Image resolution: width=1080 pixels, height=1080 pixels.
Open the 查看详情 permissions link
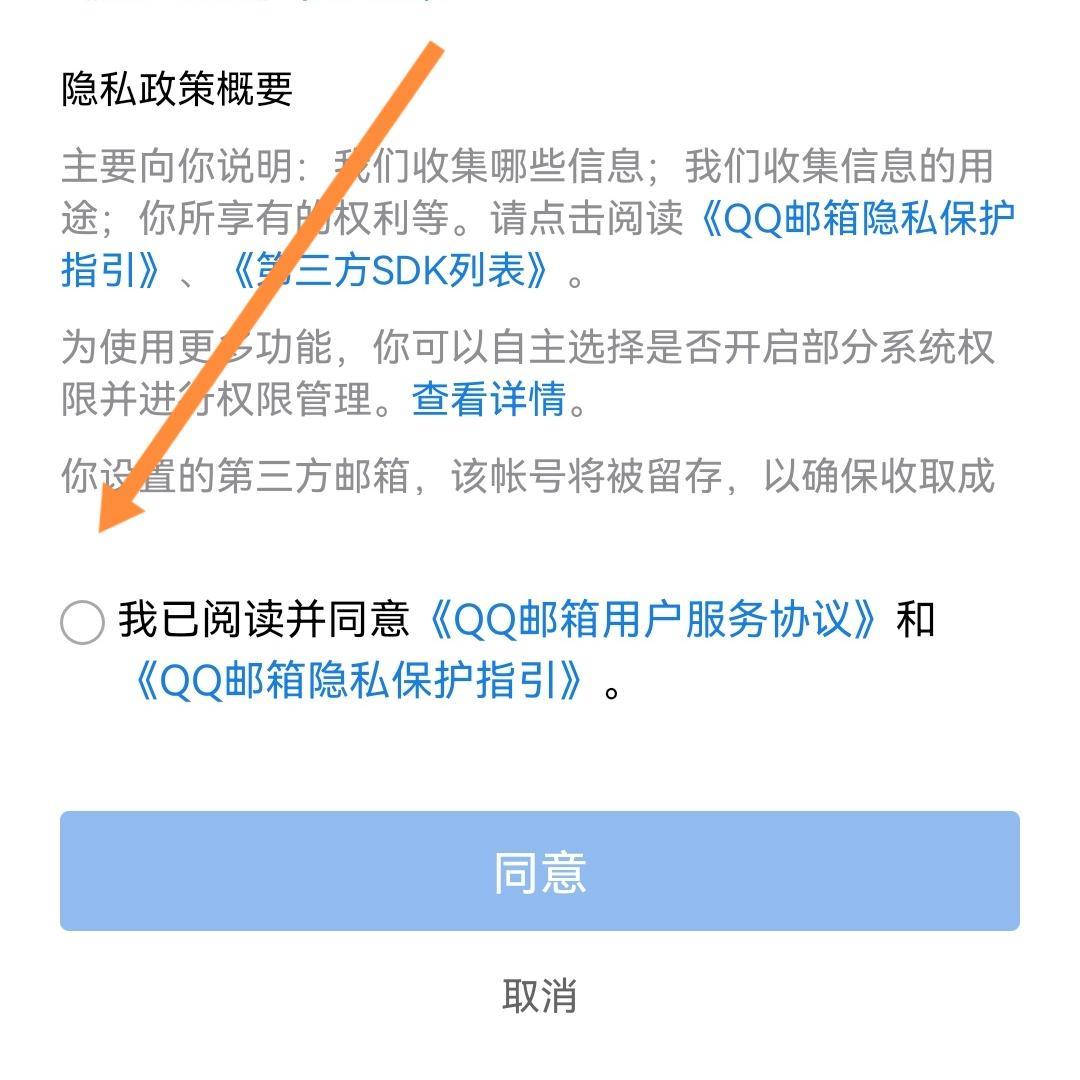[489, 400]
